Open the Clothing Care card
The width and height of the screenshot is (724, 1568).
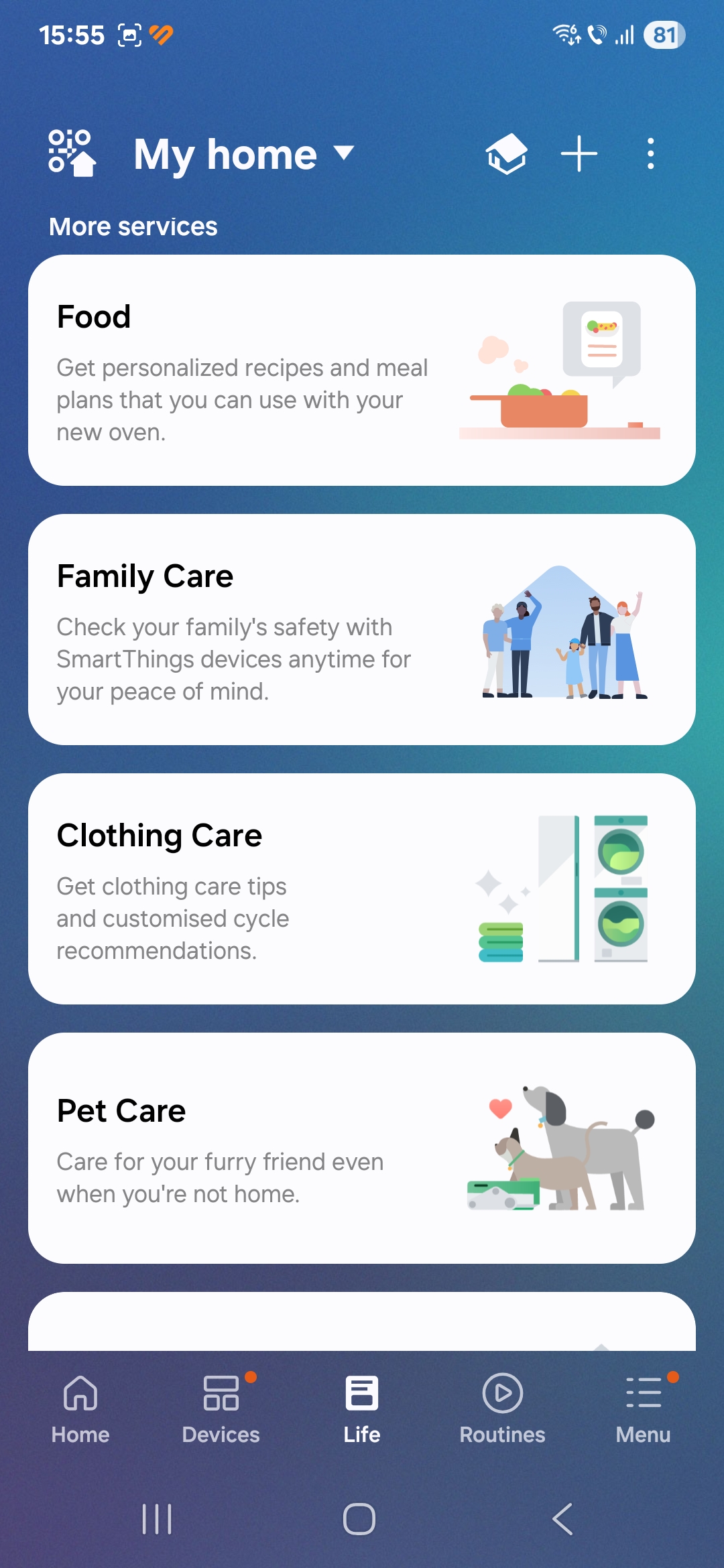[362, 889]
